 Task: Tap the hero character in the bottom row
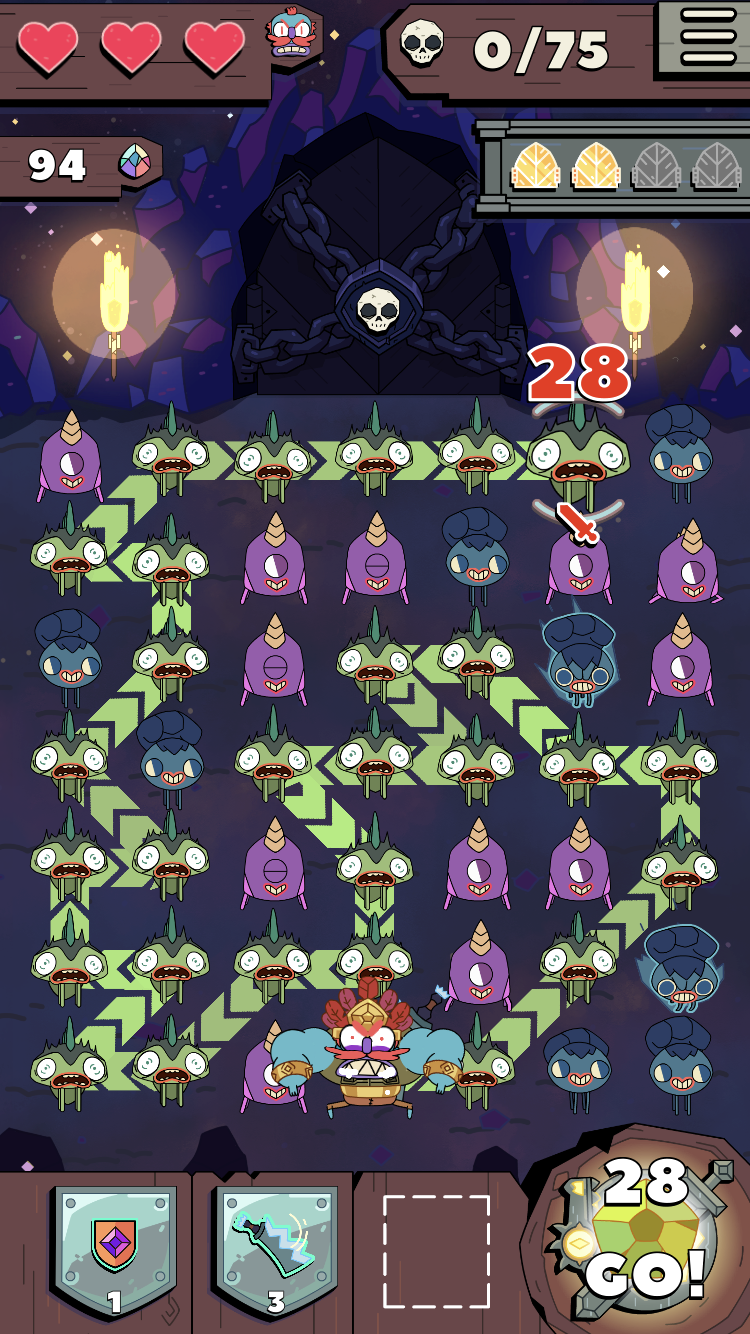click(366, 1049)
